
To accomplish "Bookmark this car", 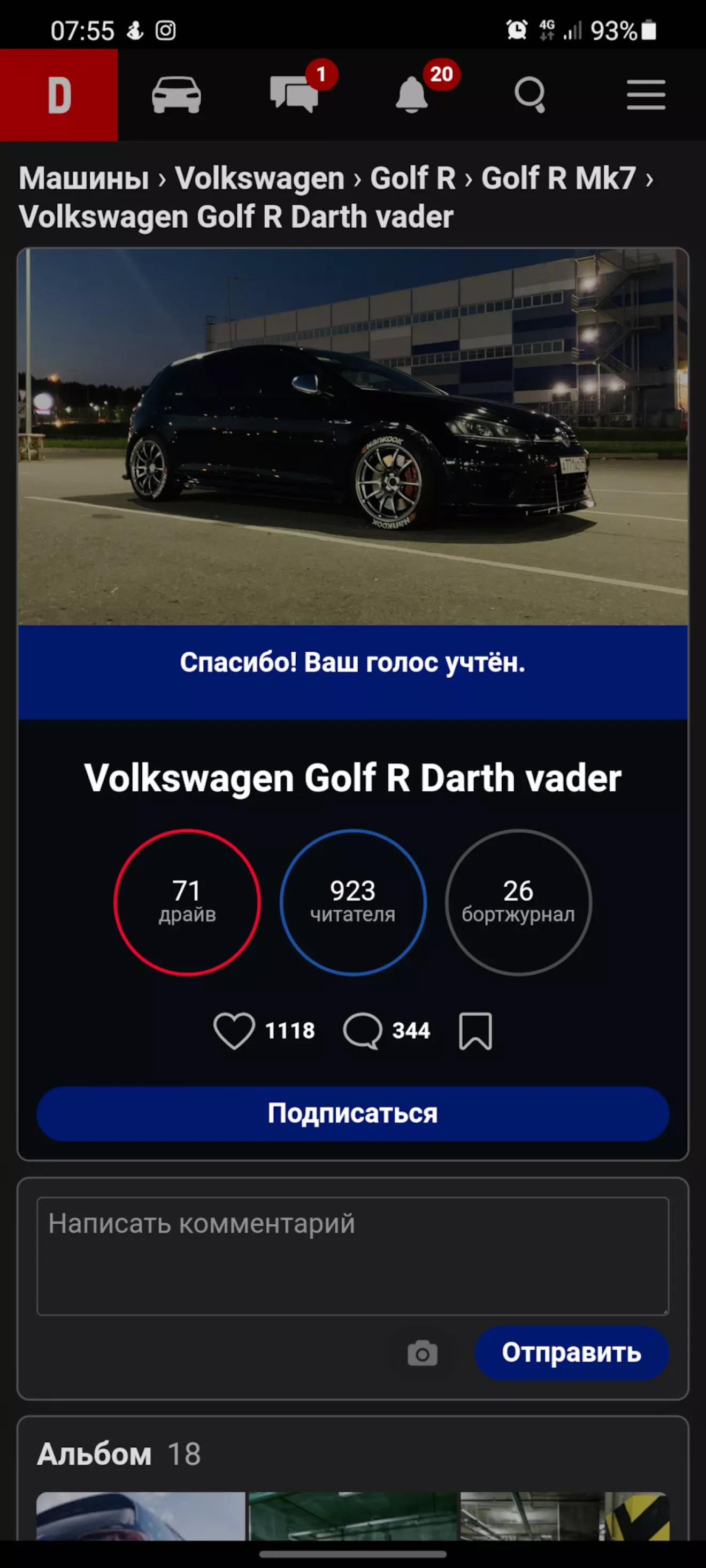I will [x=475, y=1031].
